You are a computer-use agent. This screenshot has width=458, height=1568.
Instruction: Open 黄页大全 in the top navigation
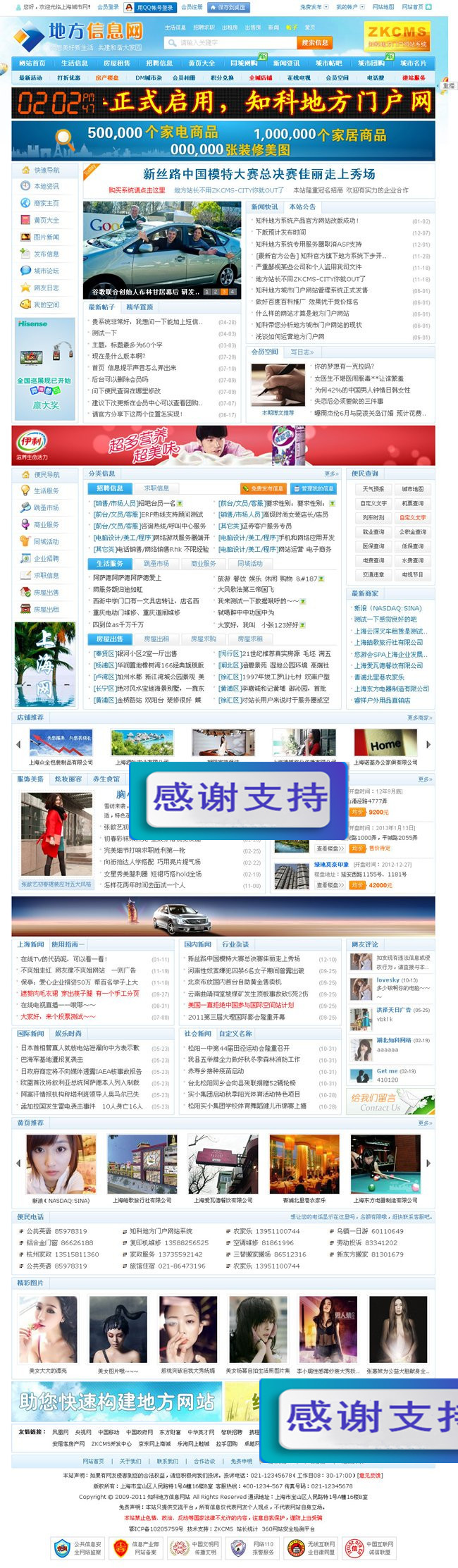tap(202, 63)
